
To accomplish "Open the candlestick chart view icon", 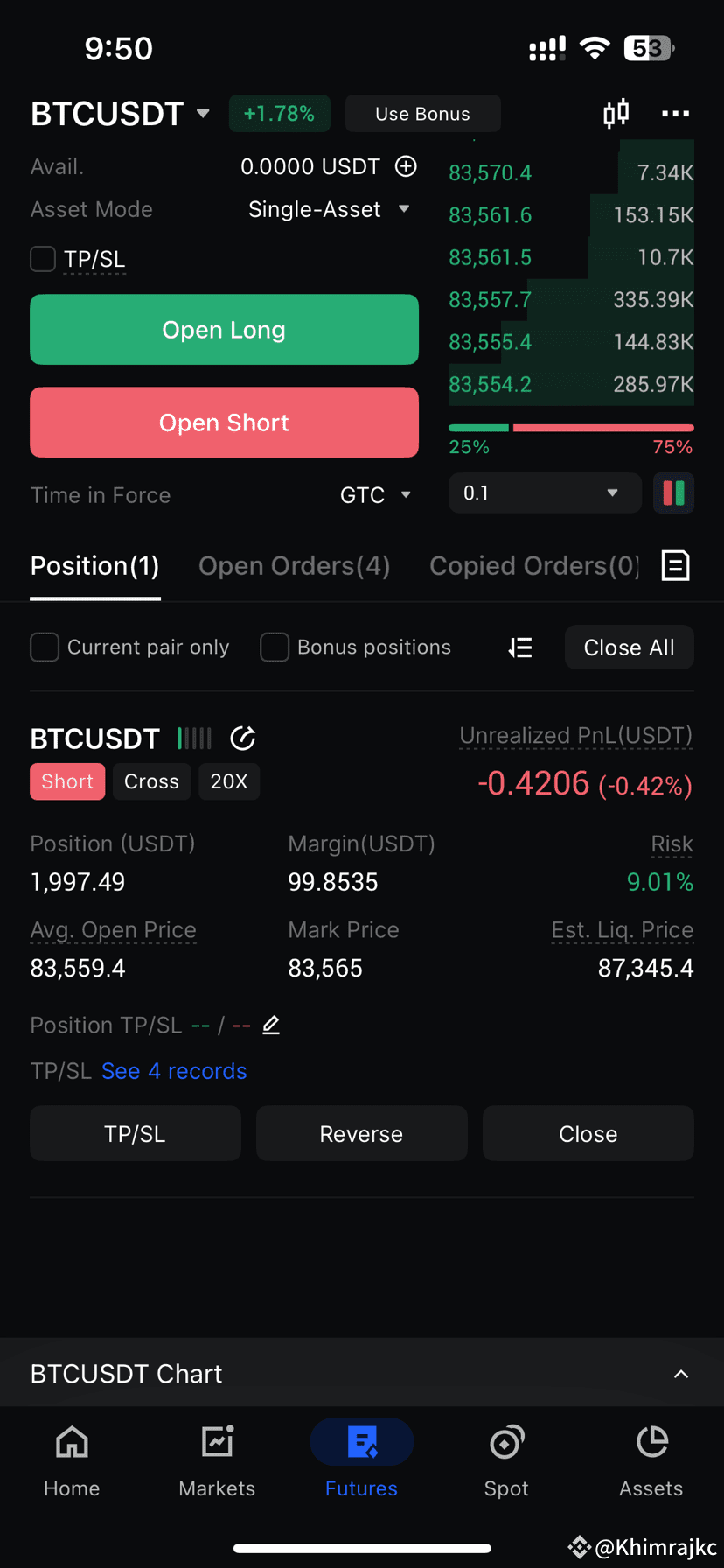I will (616, 113).
